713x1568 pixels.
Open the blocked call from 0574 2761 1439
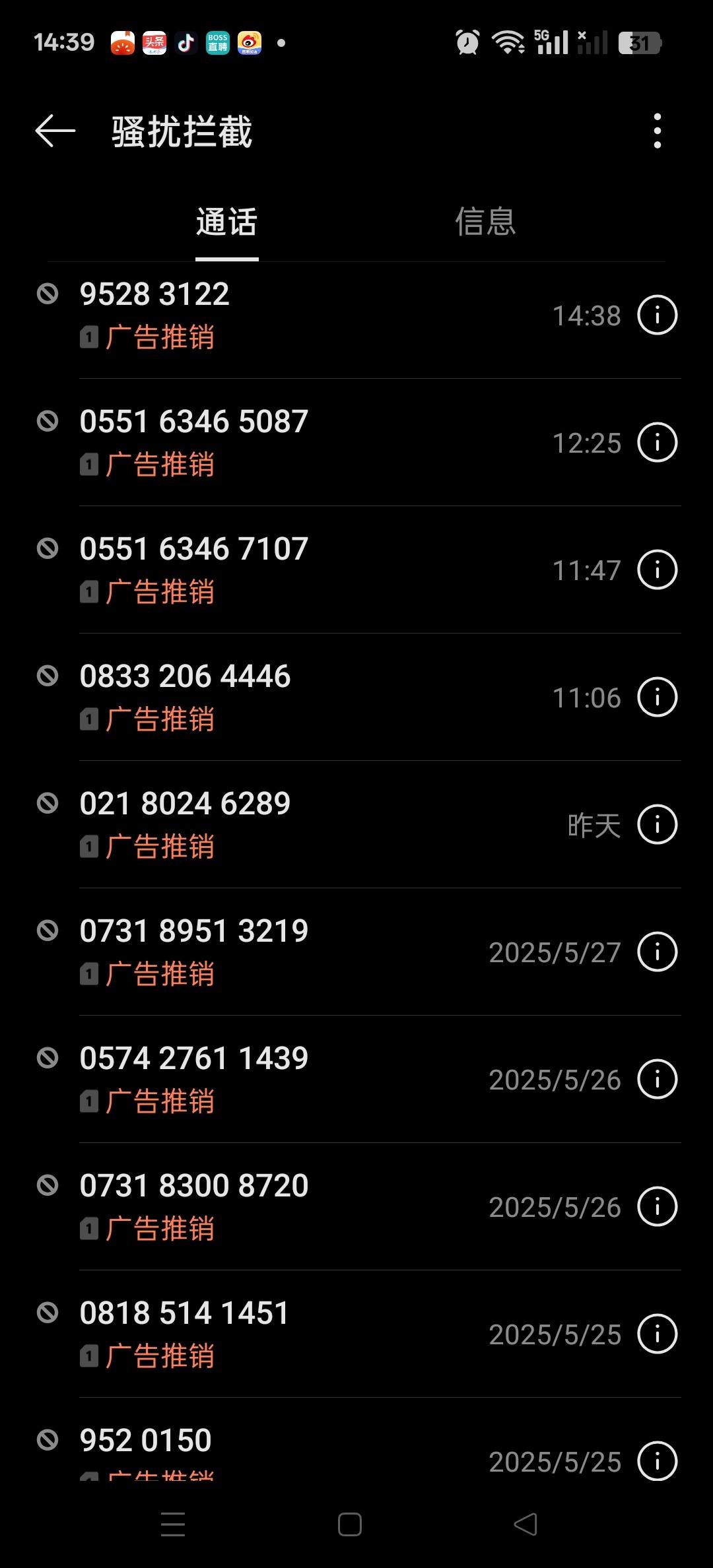tap(356, 1079)
